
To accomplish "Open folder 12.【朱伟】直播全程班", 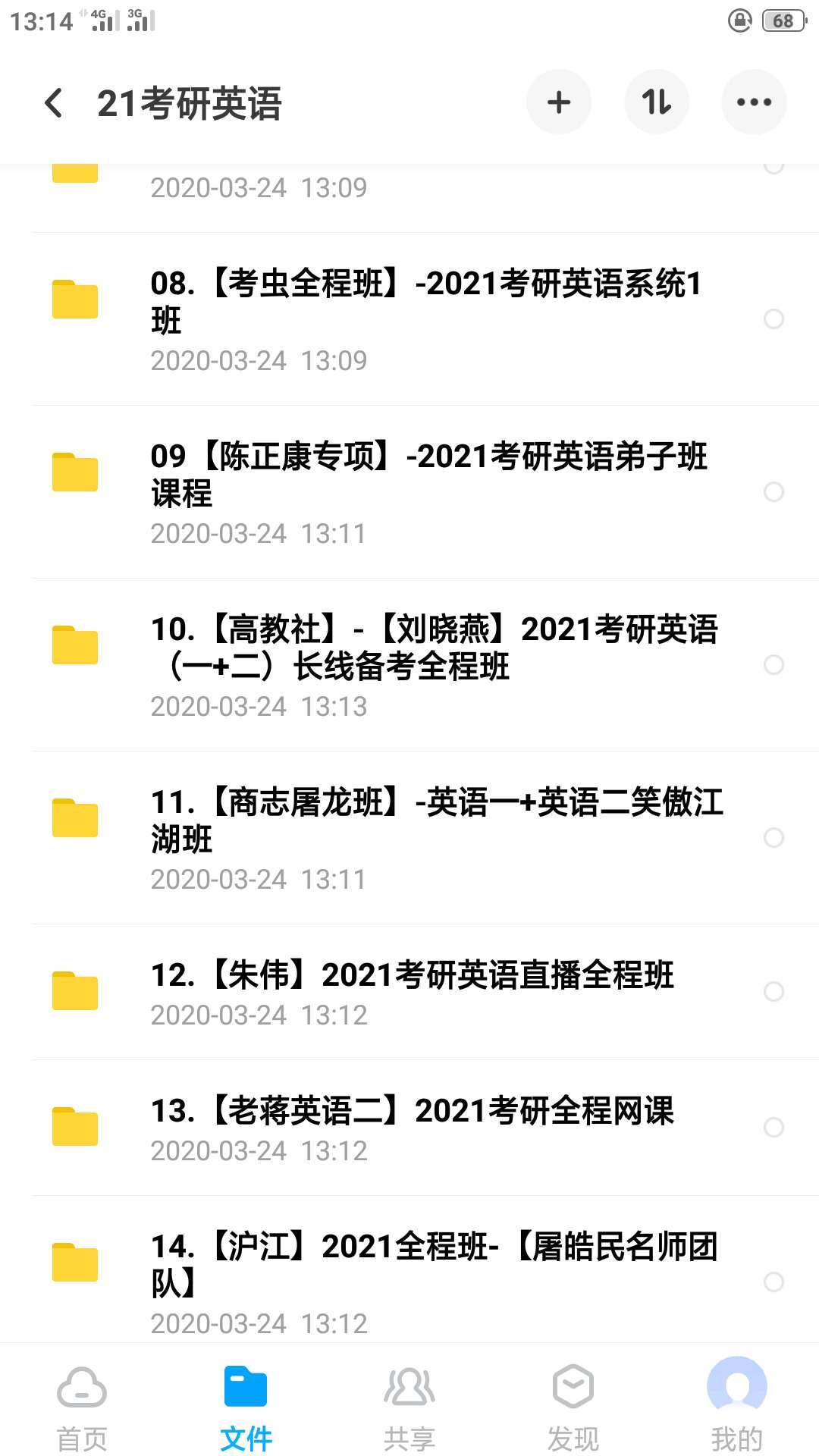I will point(409,992).
